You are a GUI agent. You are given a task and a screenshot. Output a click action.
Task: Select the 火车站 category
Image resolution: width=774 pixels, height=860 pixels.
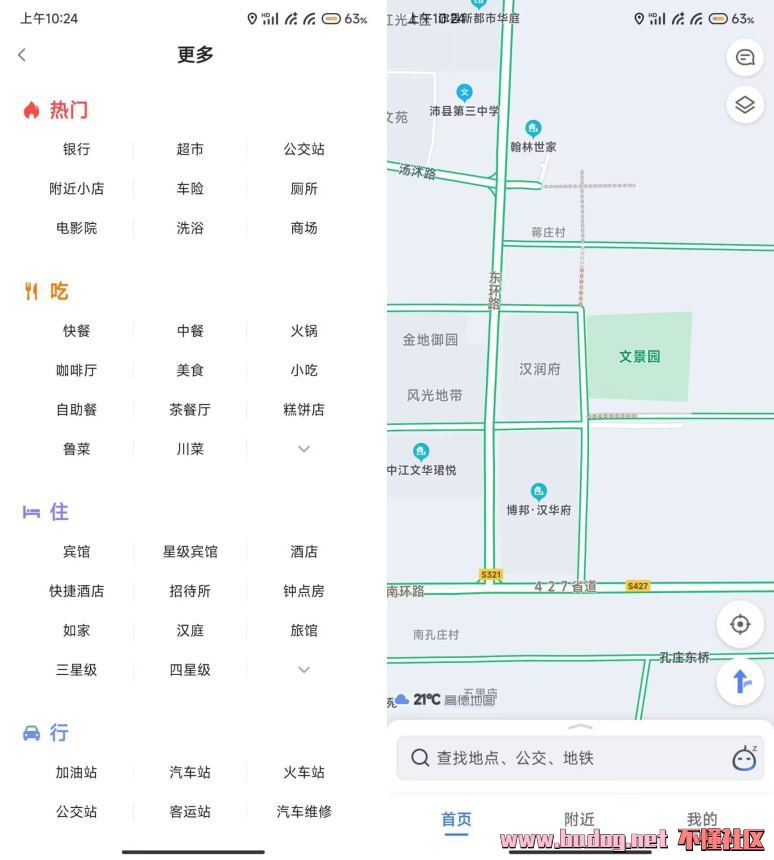pyautogui.click(x=304, y=772)
